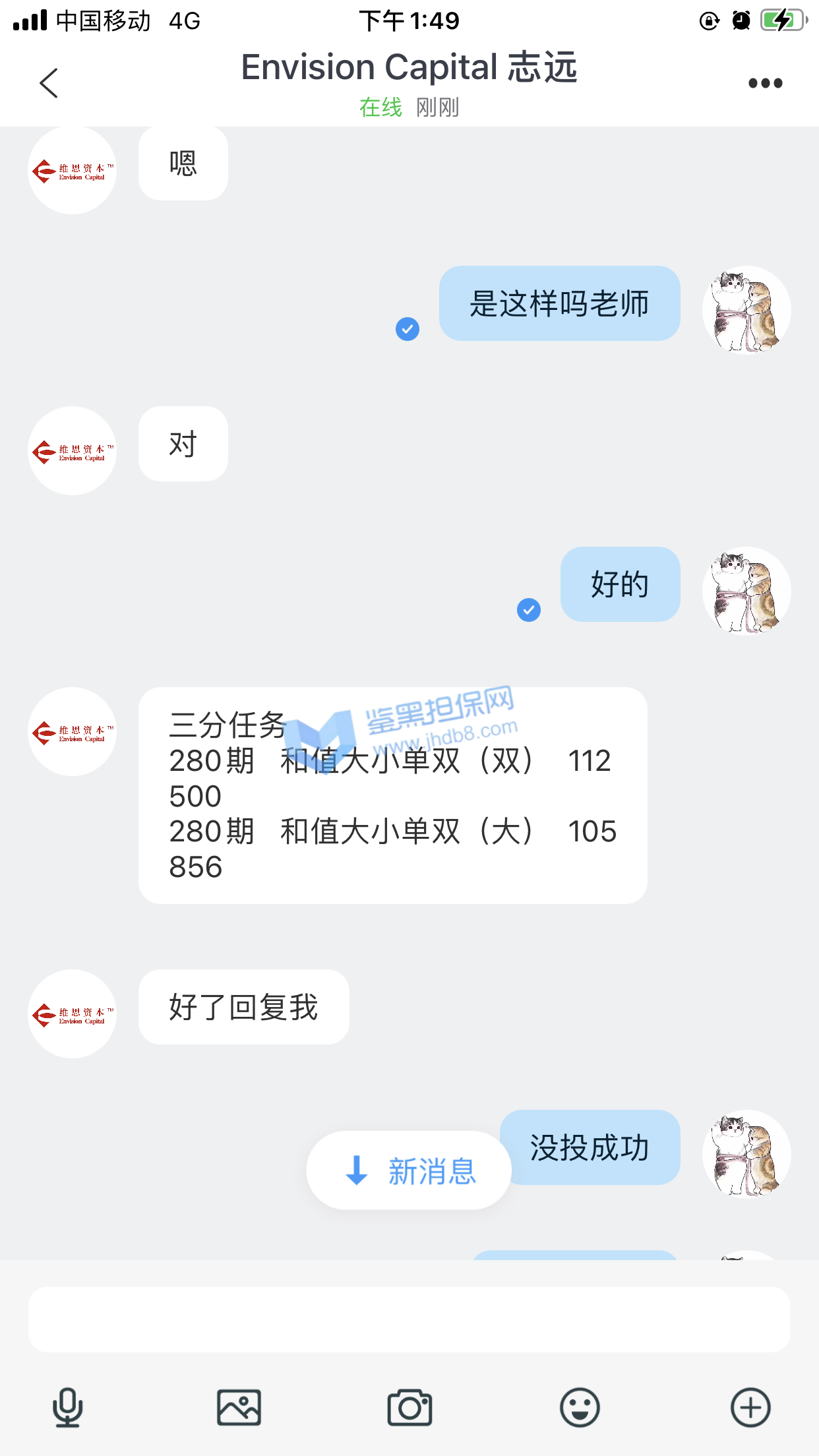Launch the camera from toolbar

[409, 1407]
